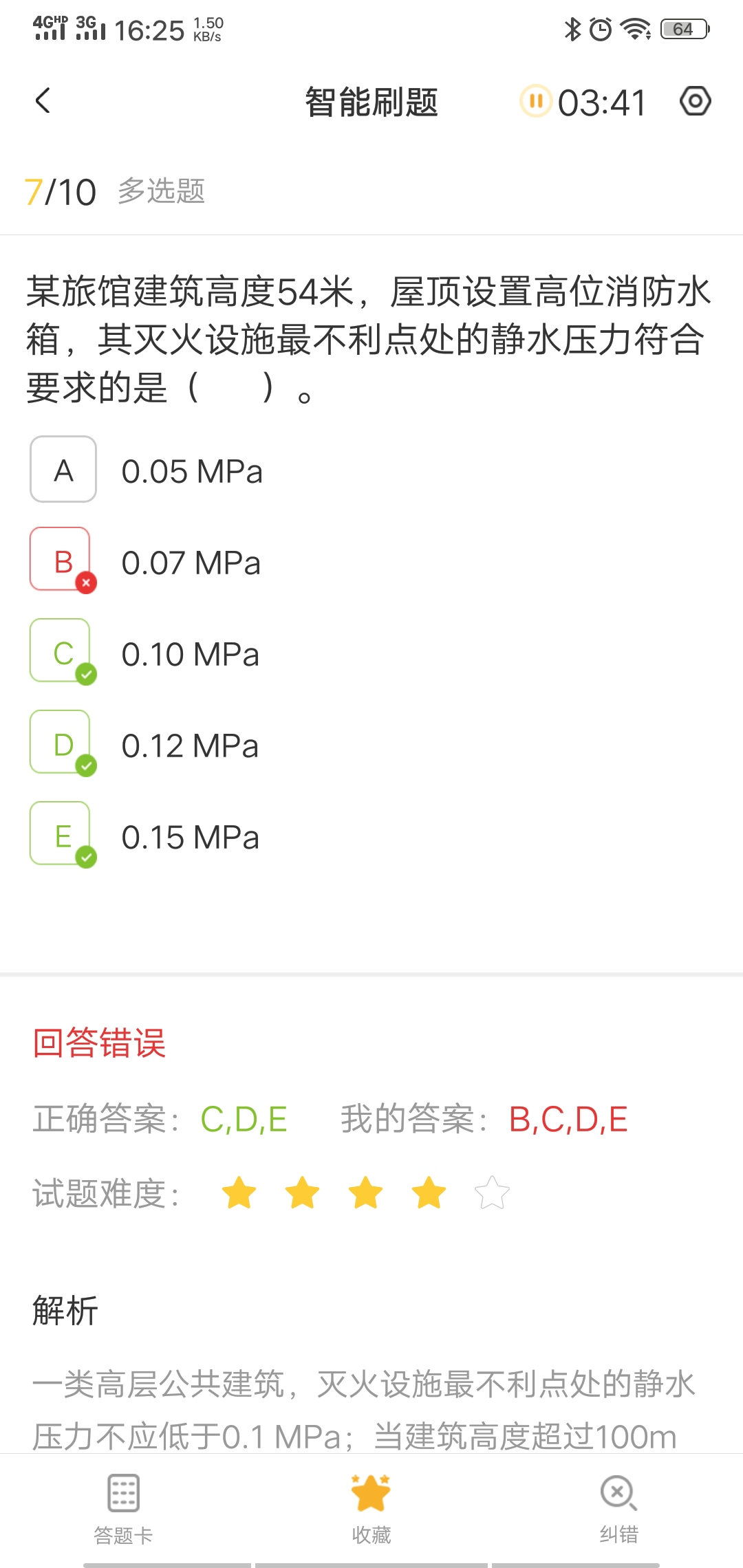Screen dimensions: 743x1568
Task: Open the settings hexagon icon
Action: point(695,102)
